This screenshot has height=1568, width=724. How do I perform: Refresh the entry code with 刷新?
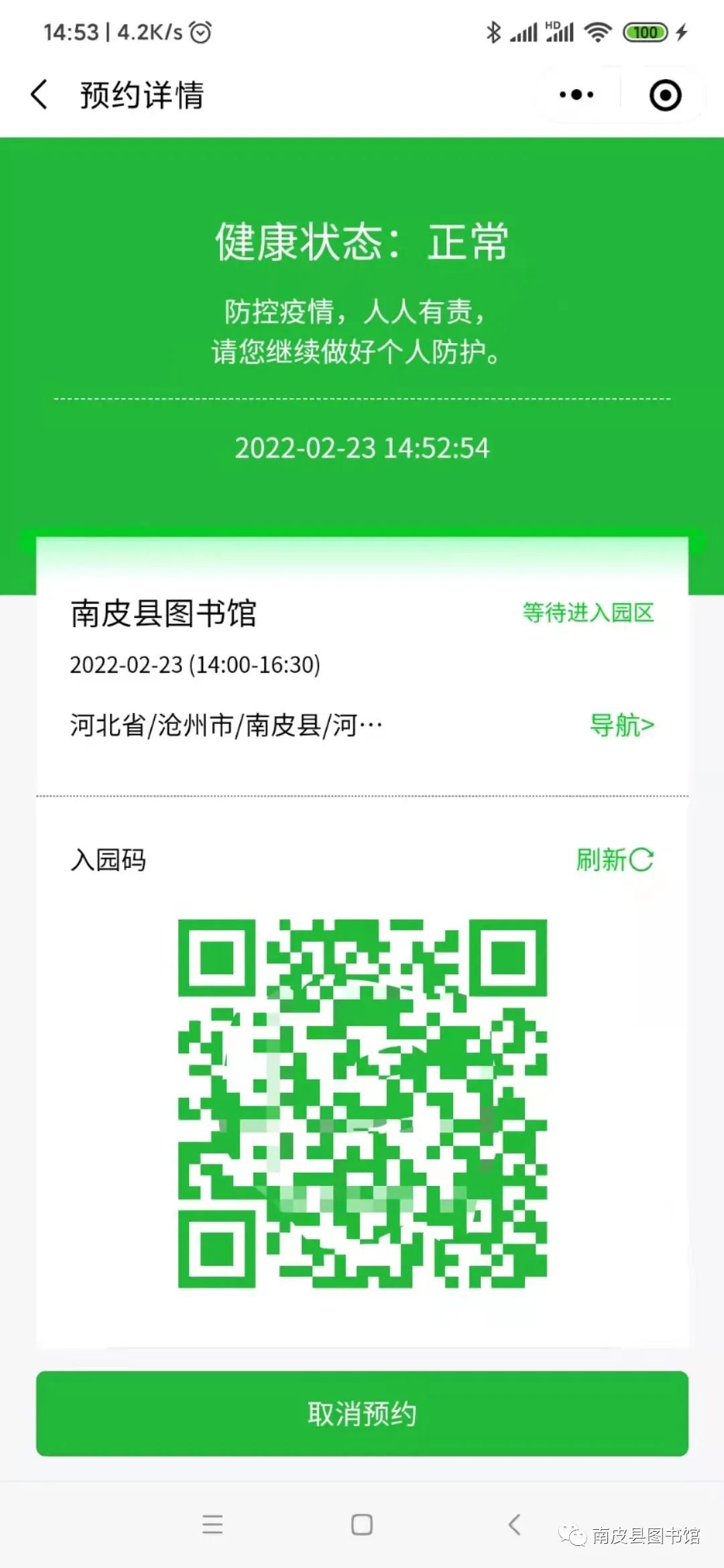click(x=615, y=860)
